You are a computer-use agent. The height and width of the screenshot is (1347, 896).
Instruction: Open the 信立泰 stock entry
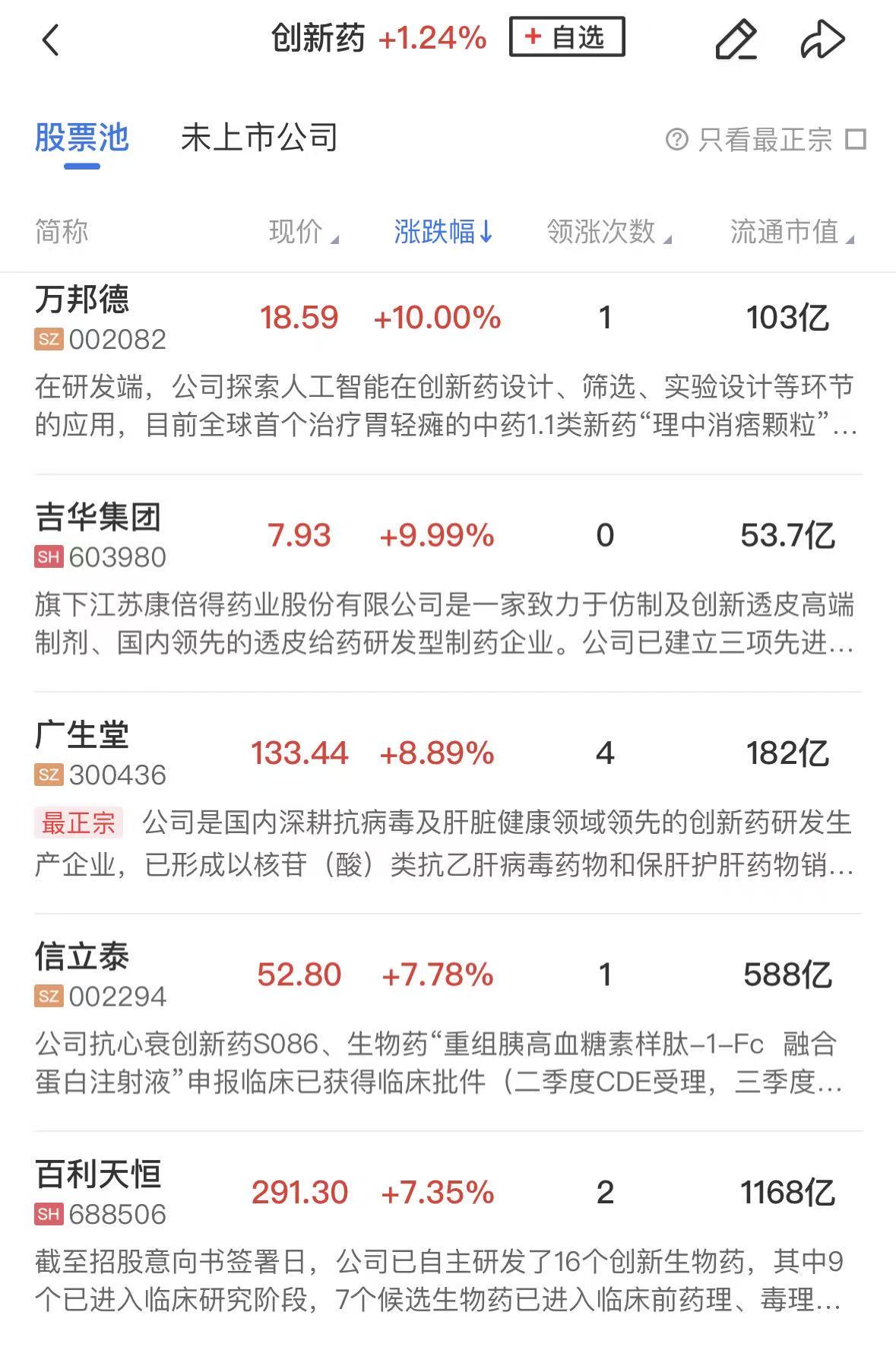[x=82, y=956]
